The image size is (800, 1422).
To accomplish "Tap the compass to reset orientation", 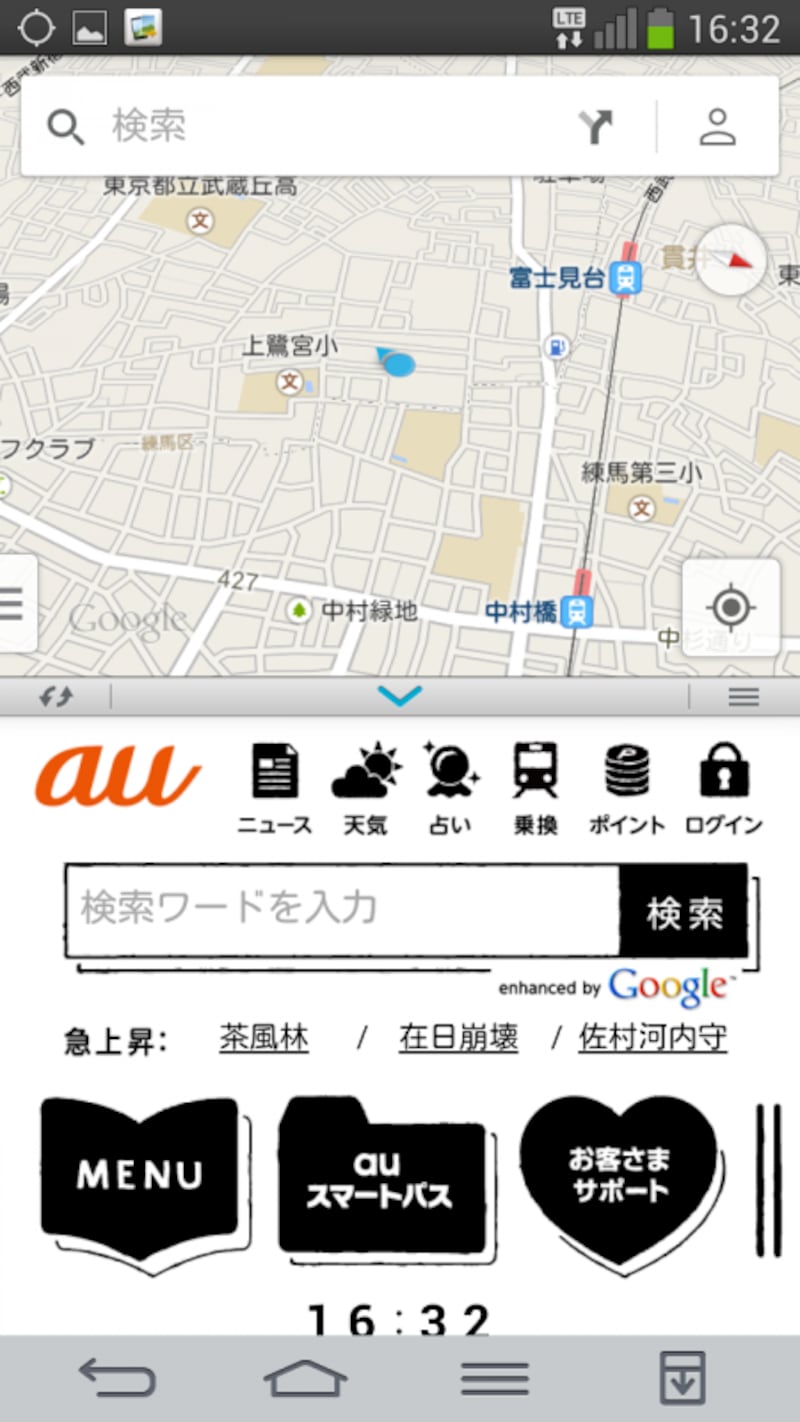I will [731, 260].
